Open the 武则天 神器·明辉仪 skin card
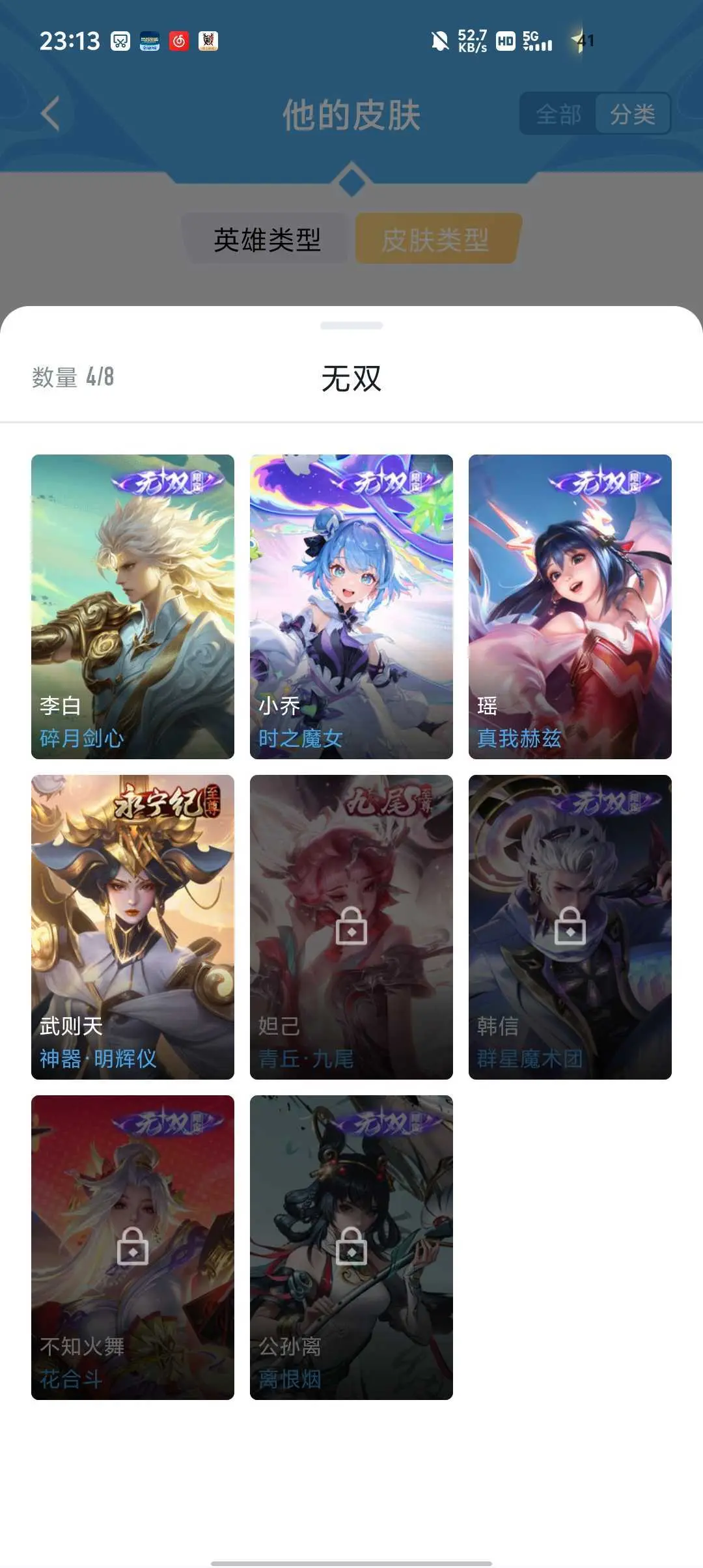Viewport: 703px width, 1568px height. coord(133,927)
